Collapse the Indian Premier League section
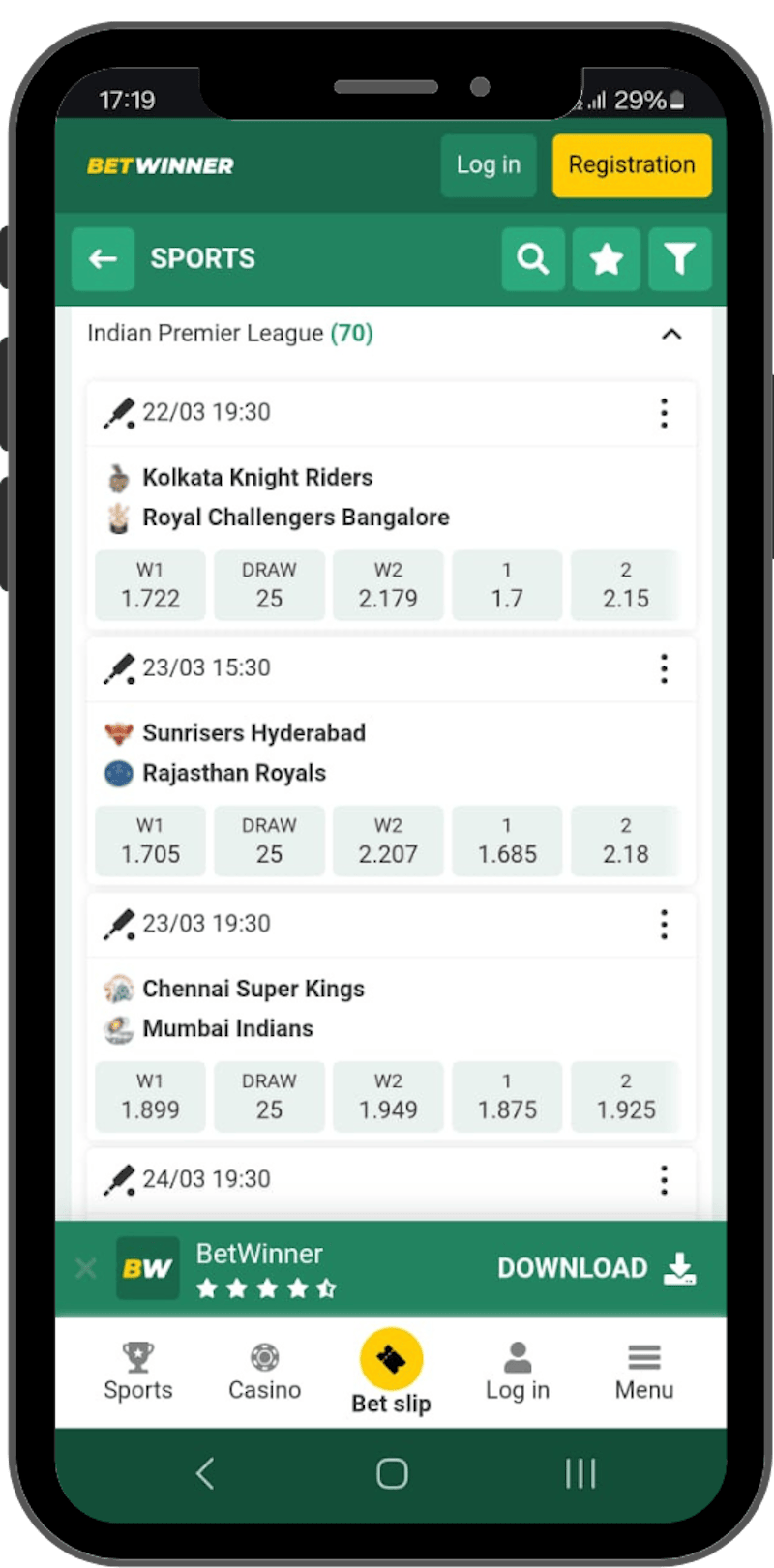The image size is (774, 1568). (x=671, y=335)
